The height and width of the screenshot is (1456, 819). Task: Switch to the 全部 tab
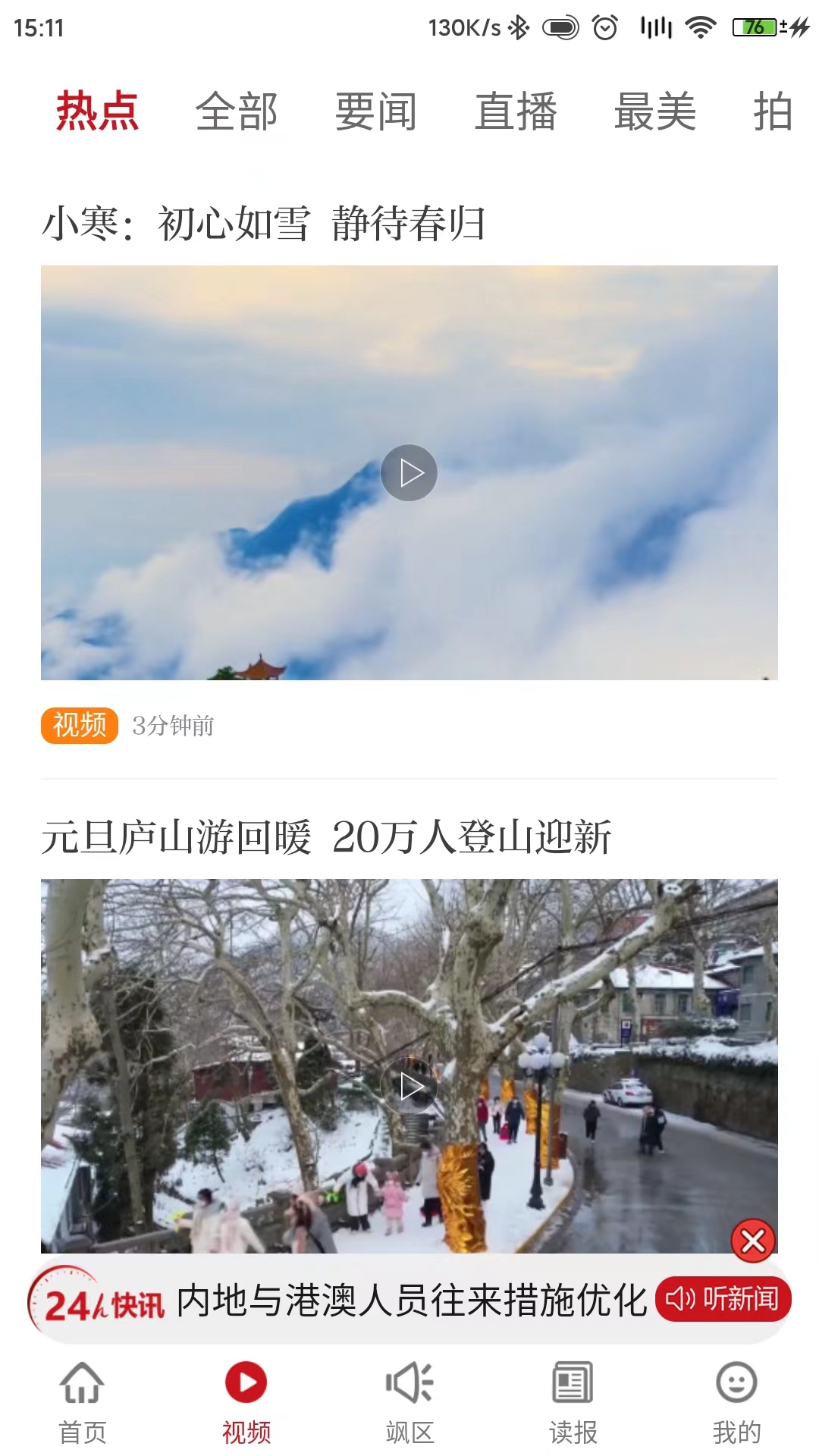236,111
